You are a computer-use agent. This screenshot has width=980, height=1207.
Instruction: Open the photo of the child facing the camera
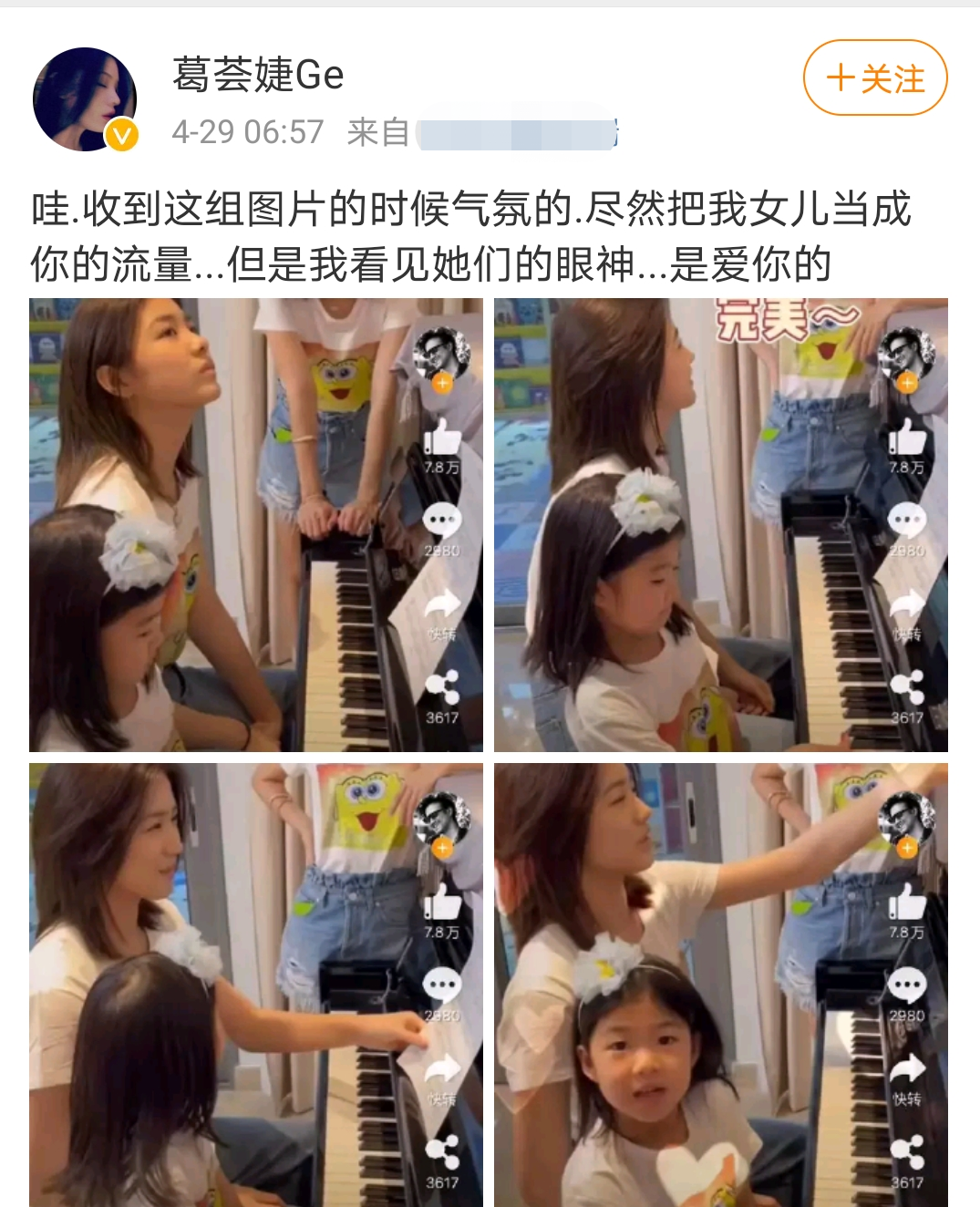(720, 985)
